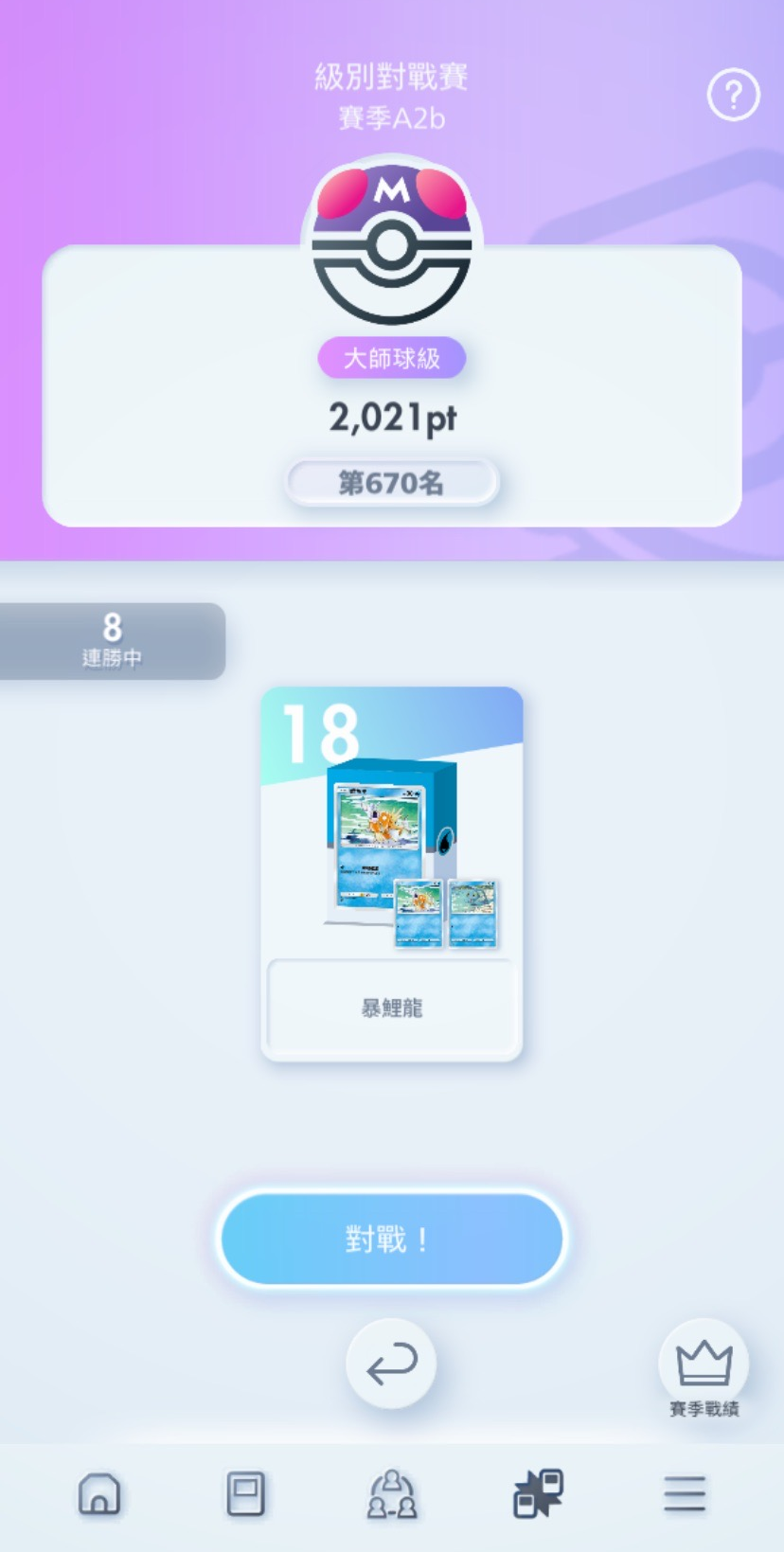Screen dimensions: 784x1552
Task: Switch to the home tab
Action: click(x=99, y=1494)
